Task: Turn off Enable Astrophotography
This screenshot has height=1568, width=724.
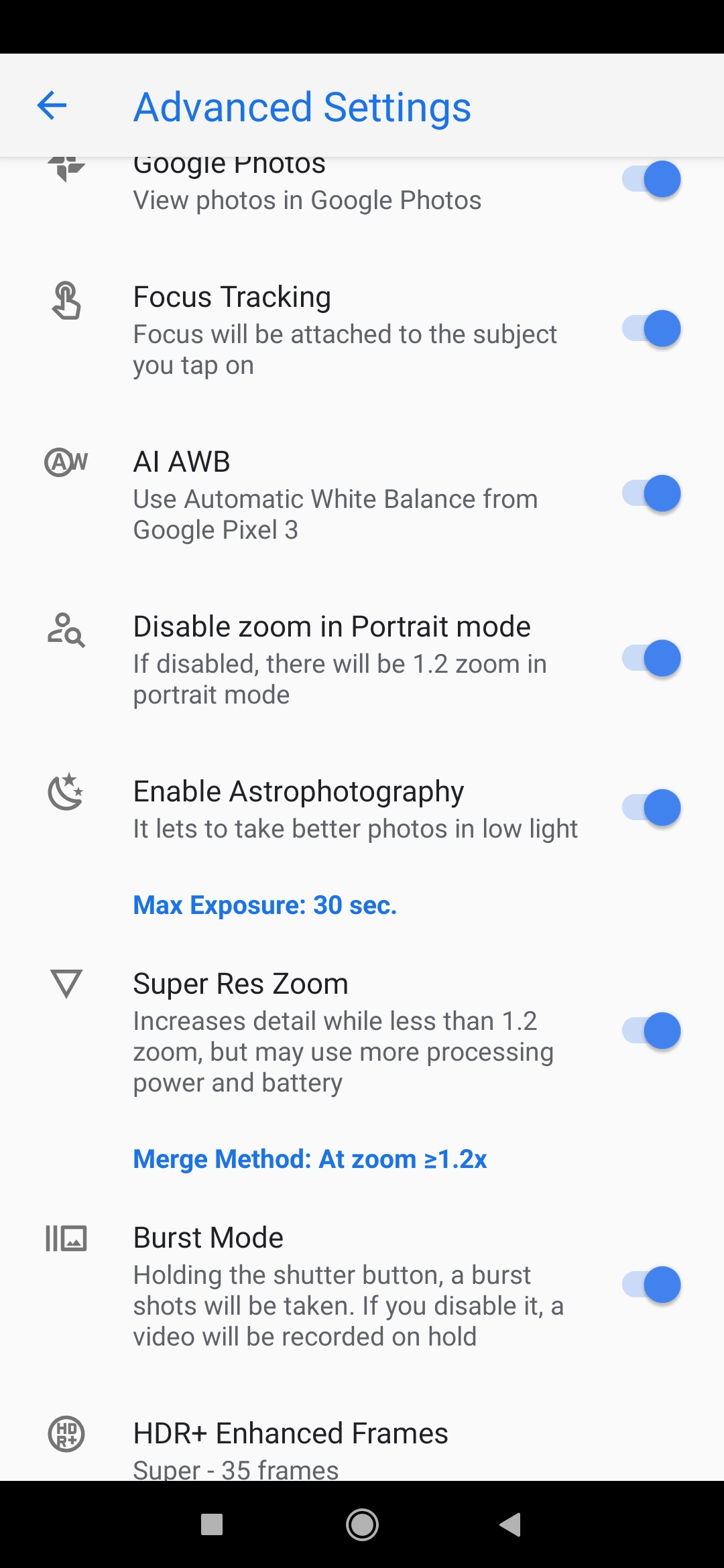Action: [651, 808]
